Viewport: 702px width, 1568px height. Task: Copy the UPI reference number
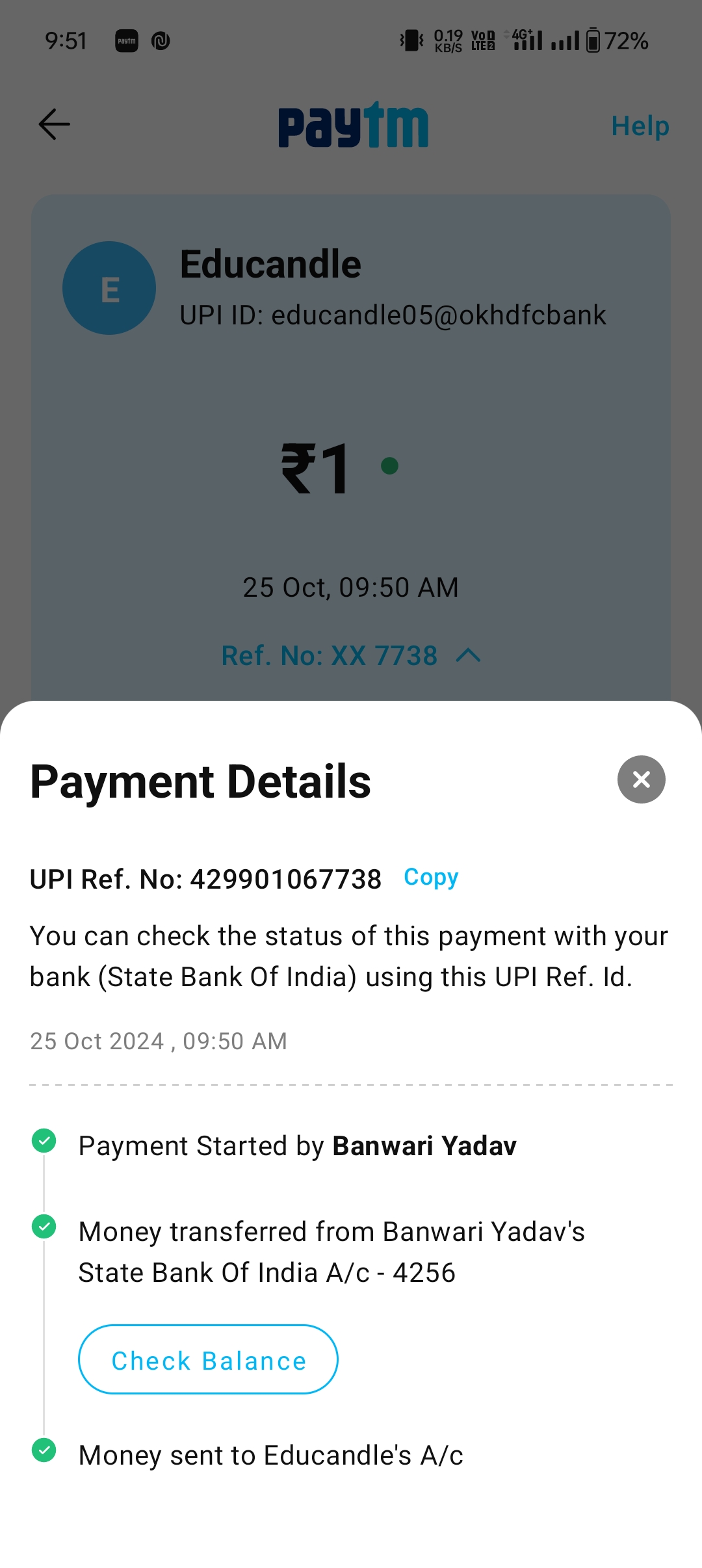point(431,877)
